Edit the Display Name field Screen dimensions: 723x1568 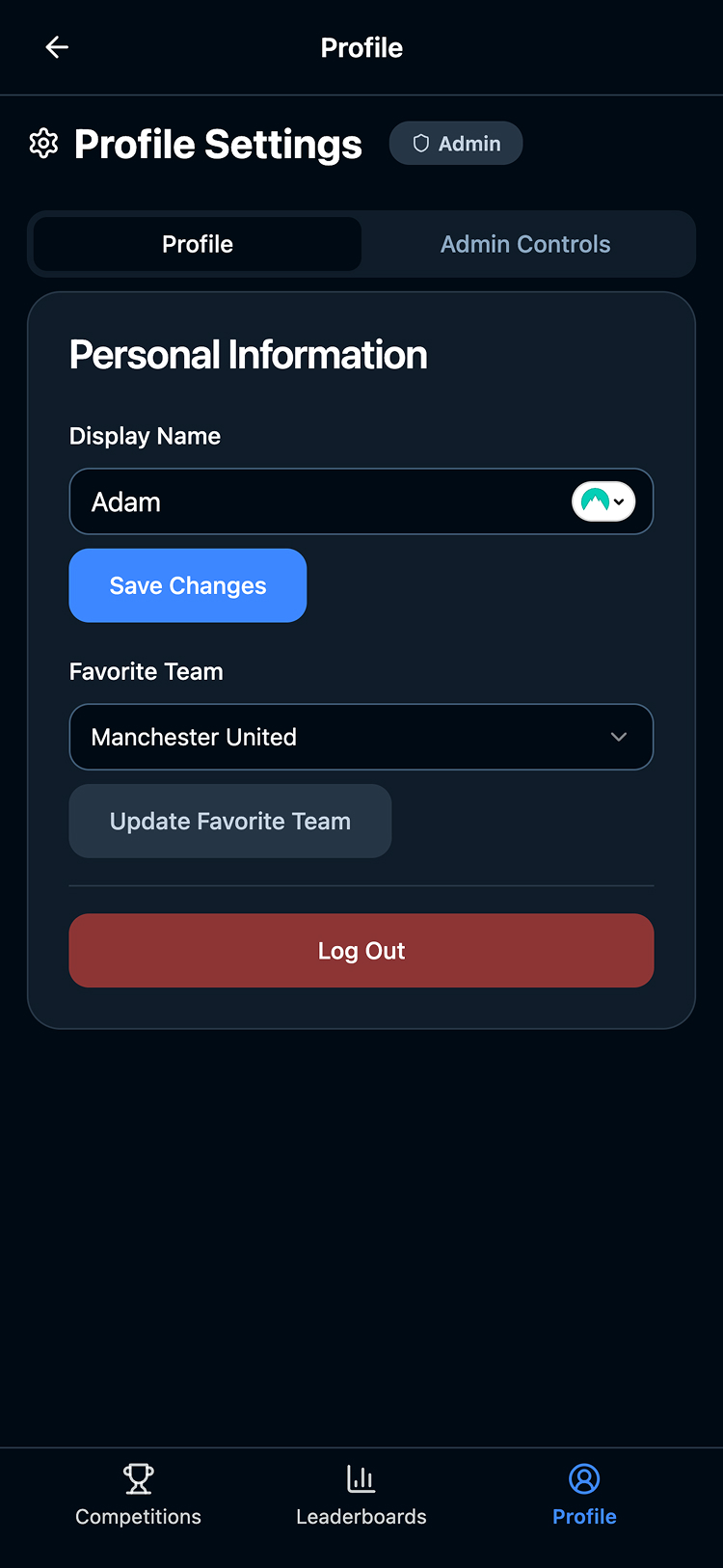point(318,501)
